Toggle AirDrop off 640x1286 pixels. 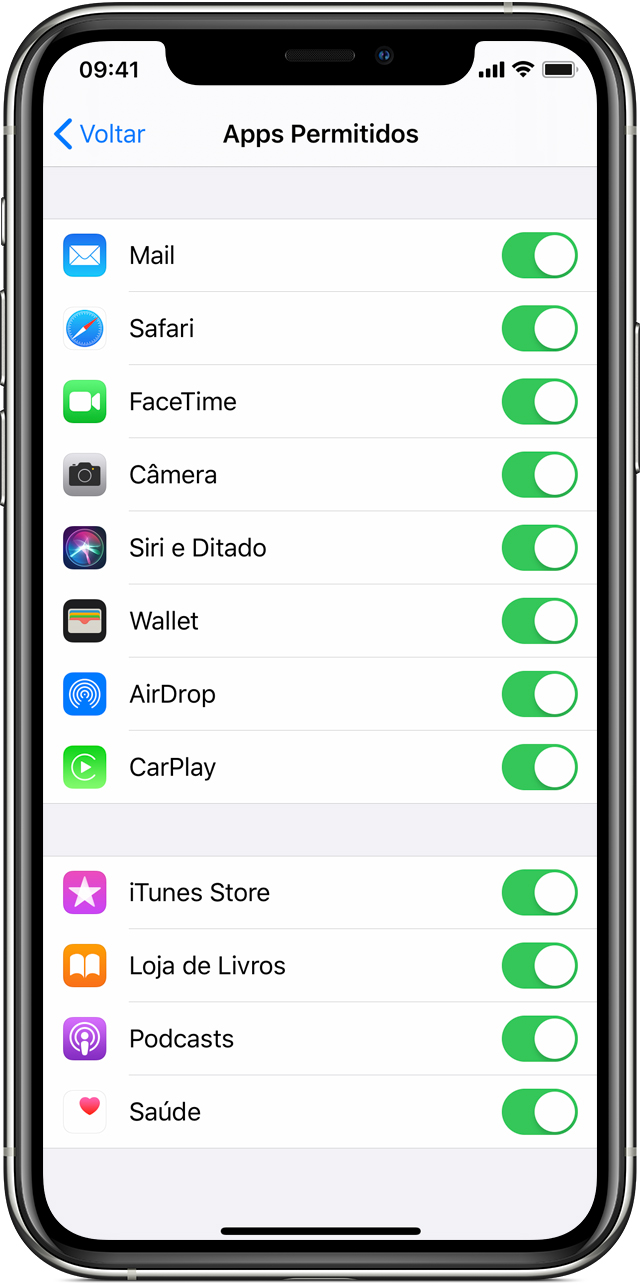coord(539,694)
